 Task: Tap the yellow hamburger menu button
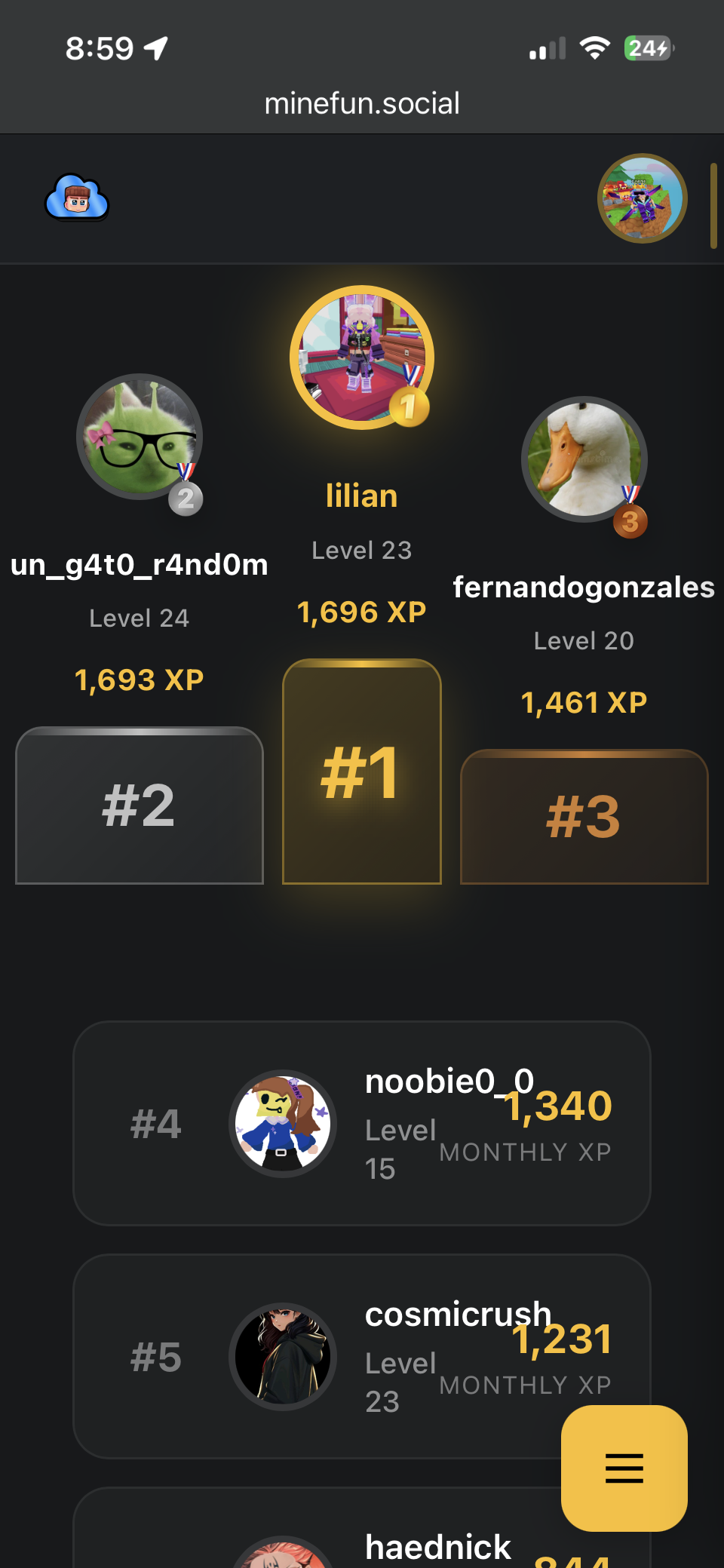[x=624, y=1467]
